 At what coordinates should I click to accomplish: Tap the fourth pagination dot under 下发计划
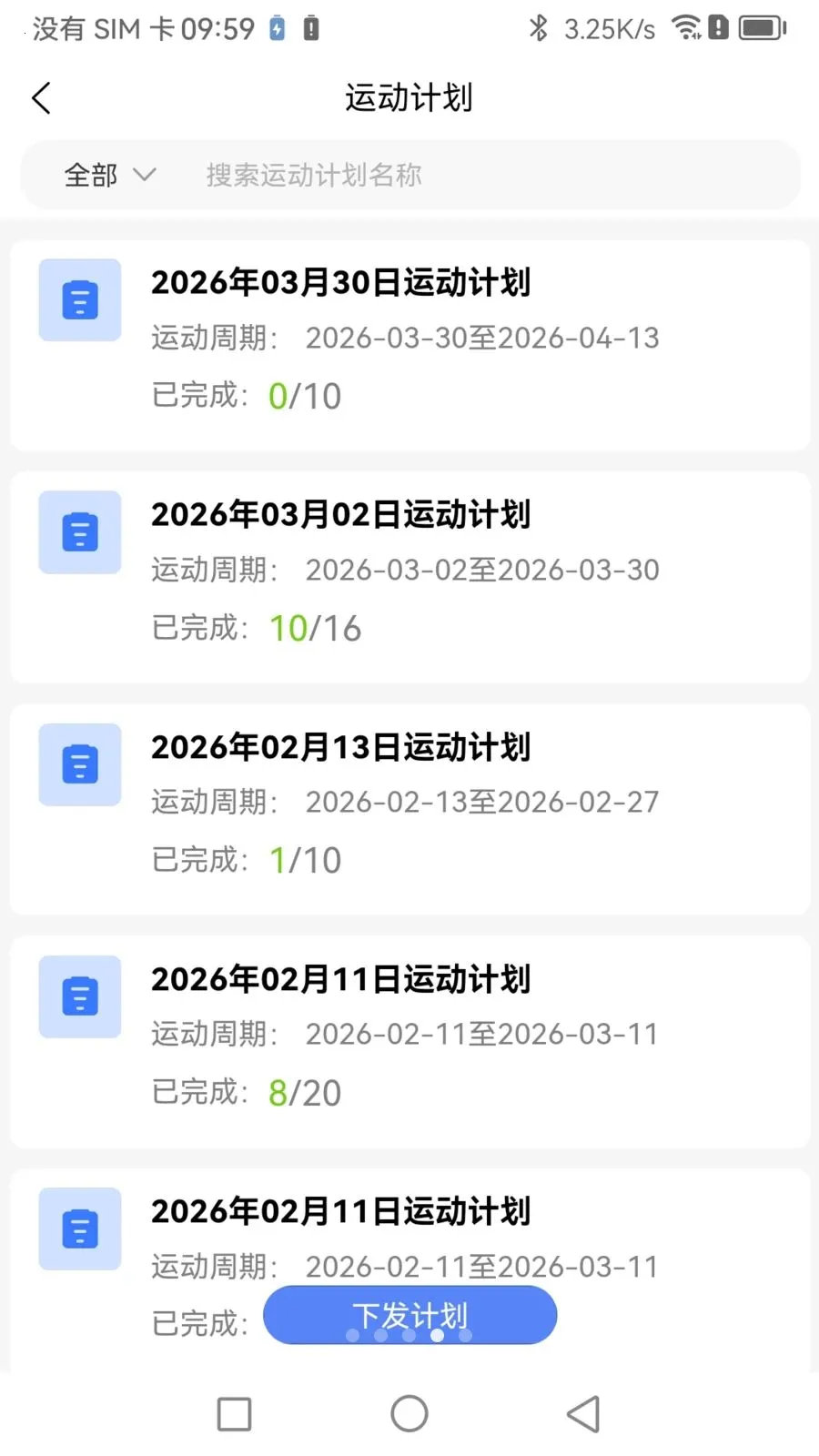click(x=437, y=1336)
